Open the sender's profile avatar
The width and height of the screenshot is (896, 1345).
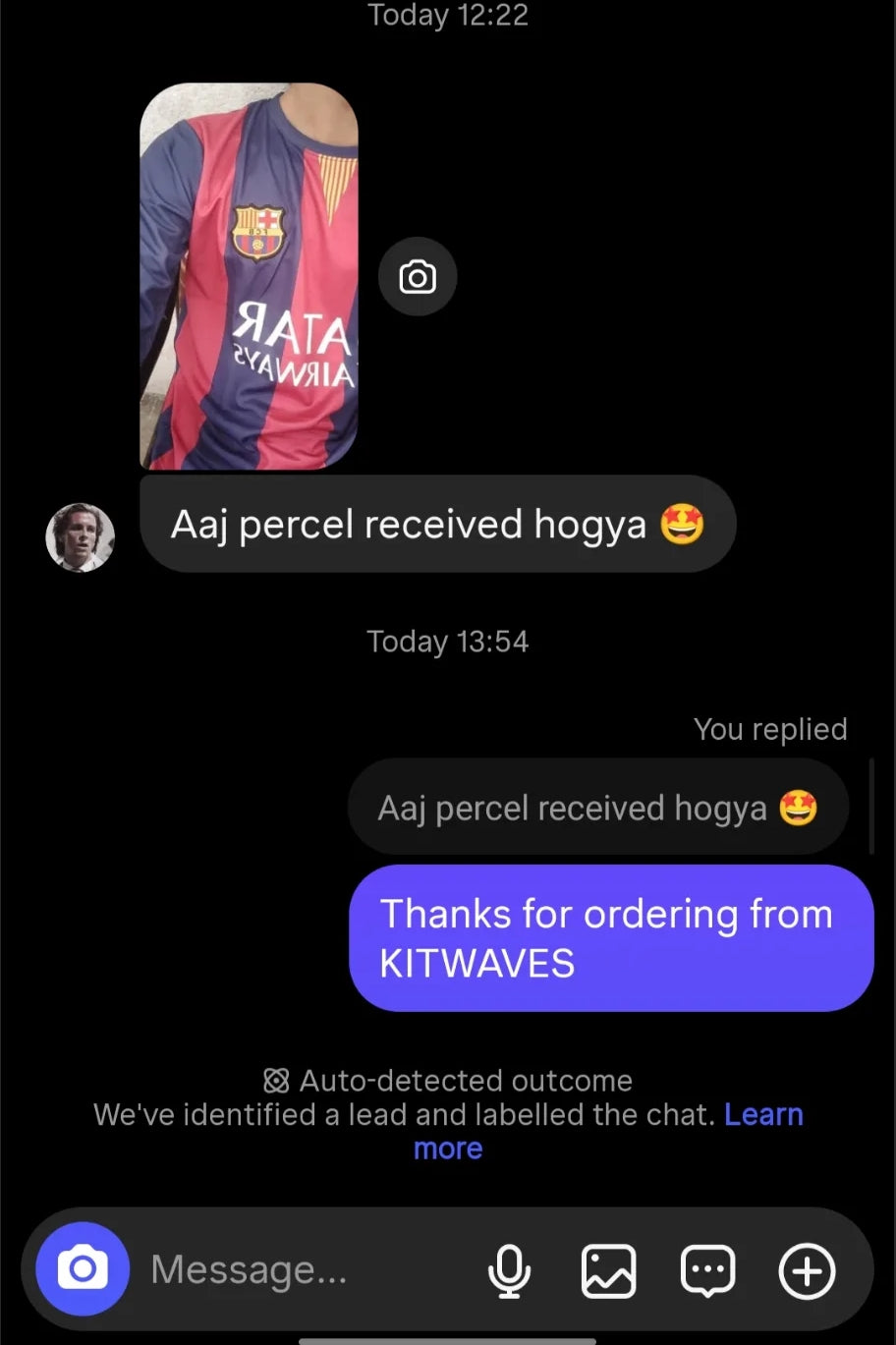[80, 536]
